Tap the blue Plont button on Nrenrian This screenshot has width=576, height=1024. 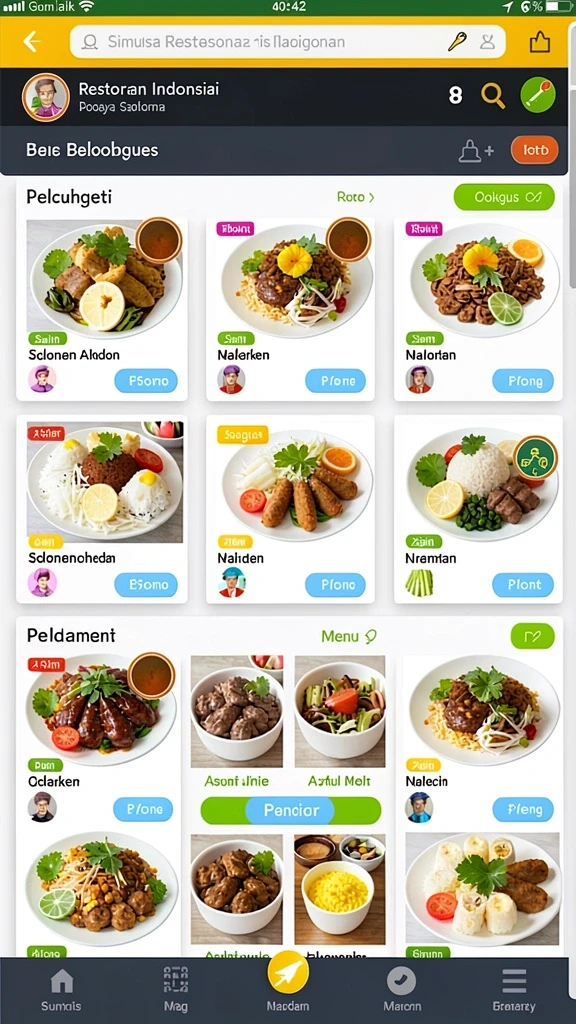click(x=522, y=584)
